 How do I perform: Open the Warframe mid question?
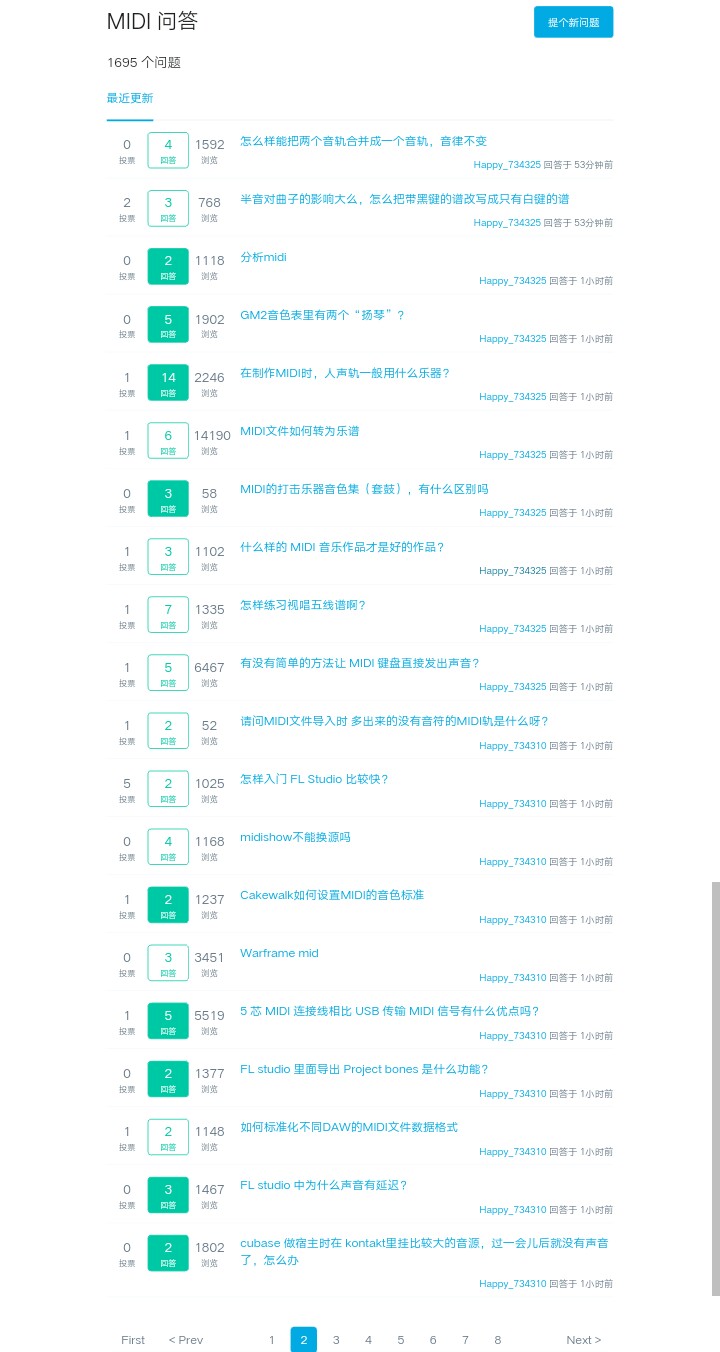coord(279,953)
